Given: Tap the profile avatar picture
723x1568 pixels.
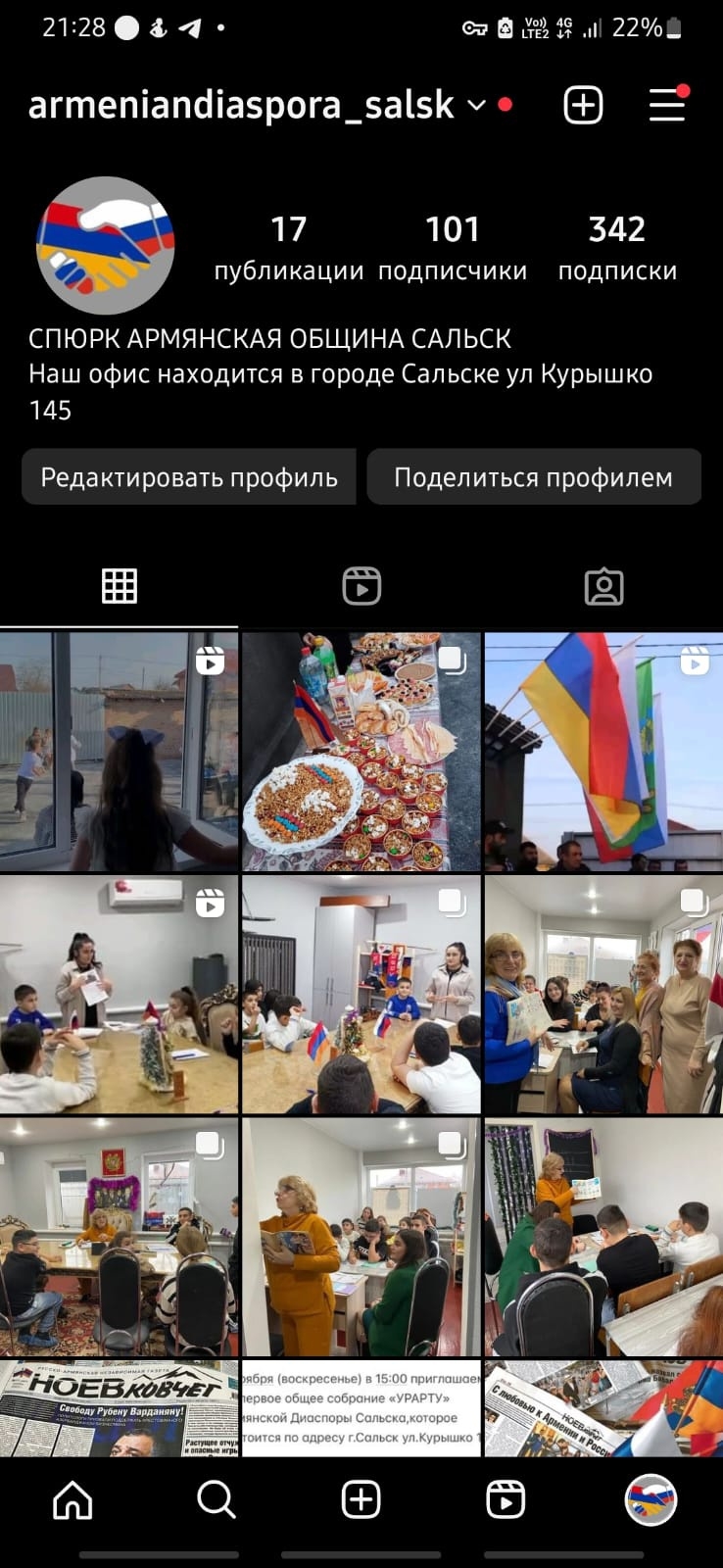Looking at the screenshot, I should [x=106, y=246].
